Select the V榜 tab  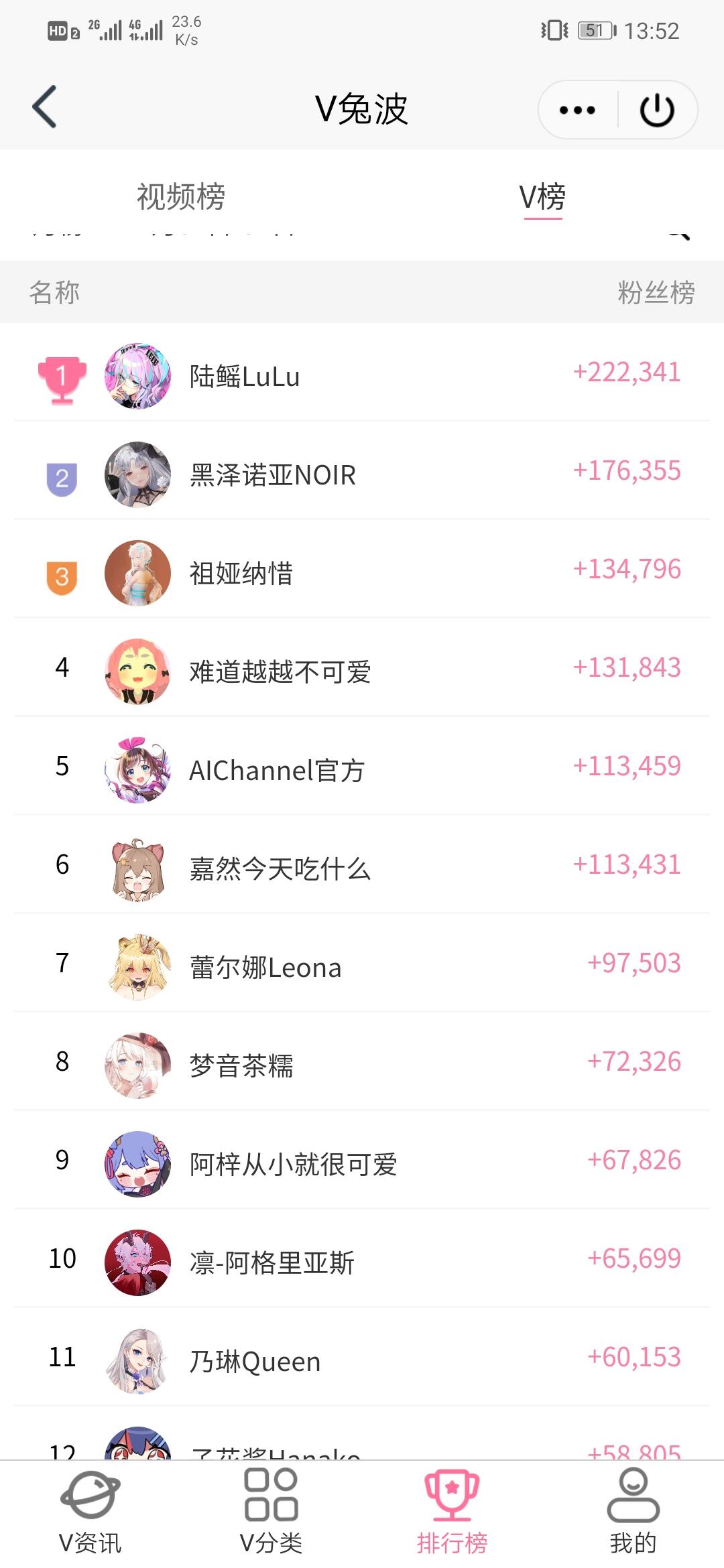coord(542,197)
